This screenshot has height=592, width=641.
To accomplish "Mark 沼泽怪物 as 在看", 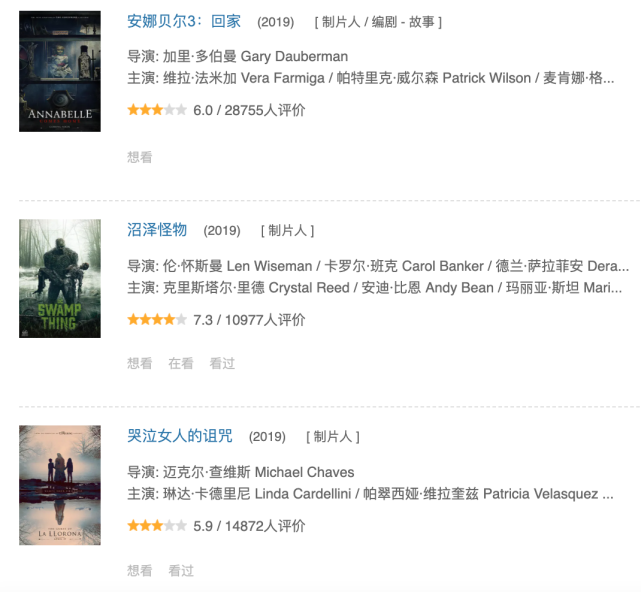I will tap(181, 363).
